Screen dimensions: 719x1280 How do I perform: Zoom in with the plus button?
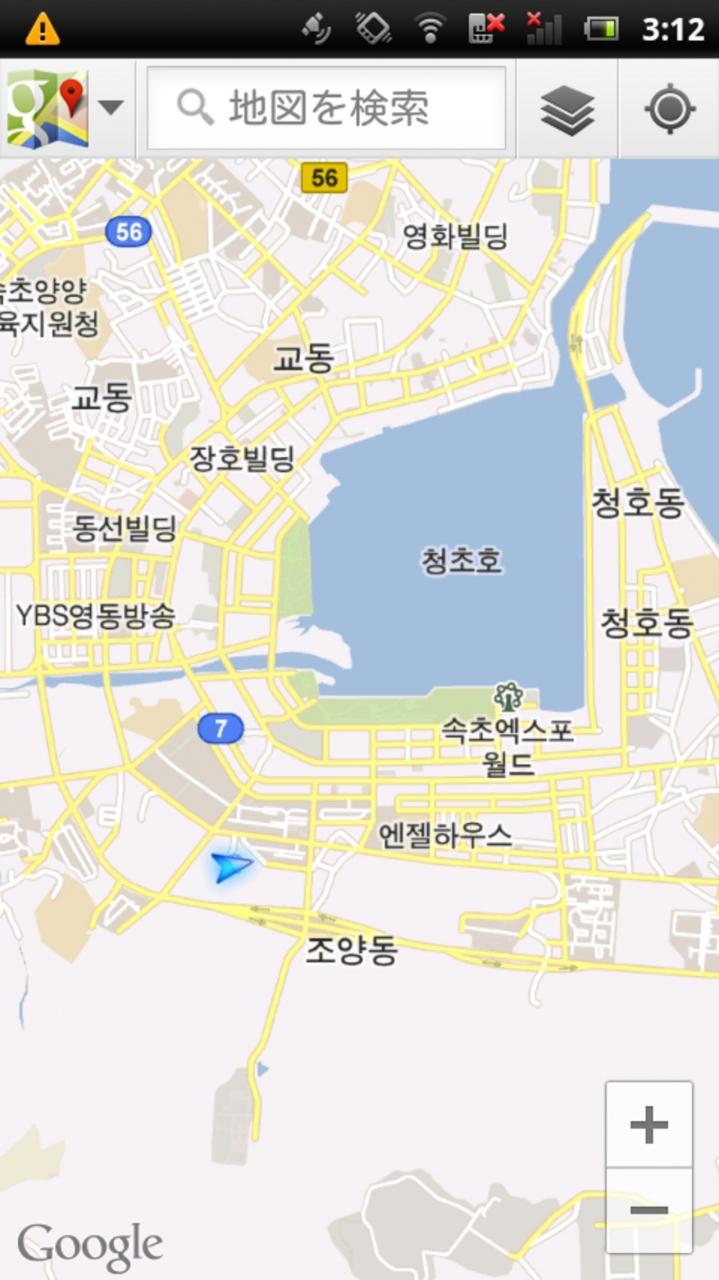649,1125
